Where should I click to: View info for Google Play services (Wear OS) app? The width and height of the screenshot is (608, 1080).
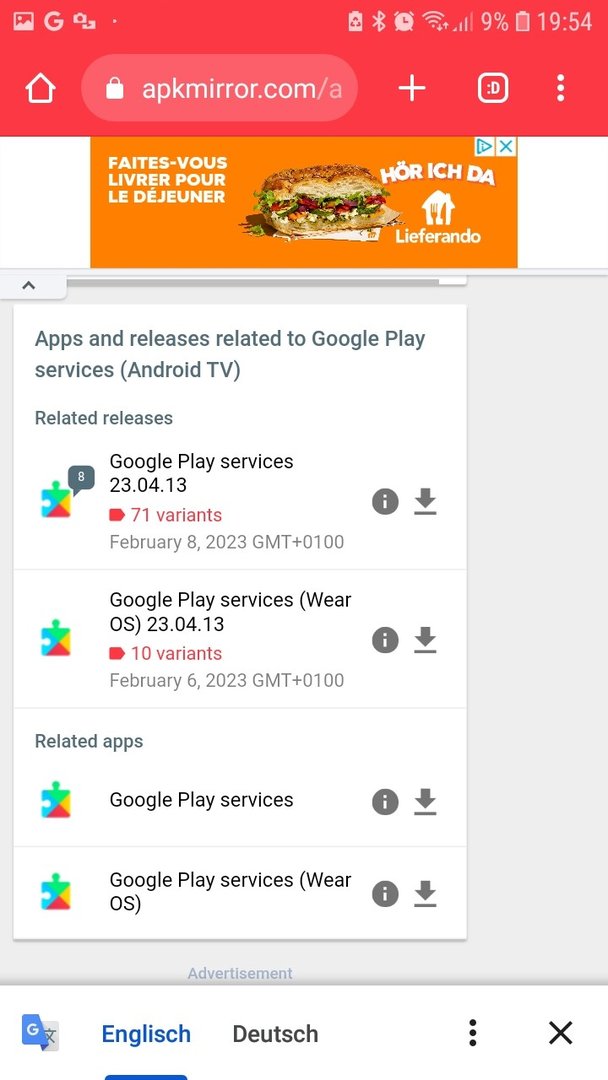tap(385, 893)
